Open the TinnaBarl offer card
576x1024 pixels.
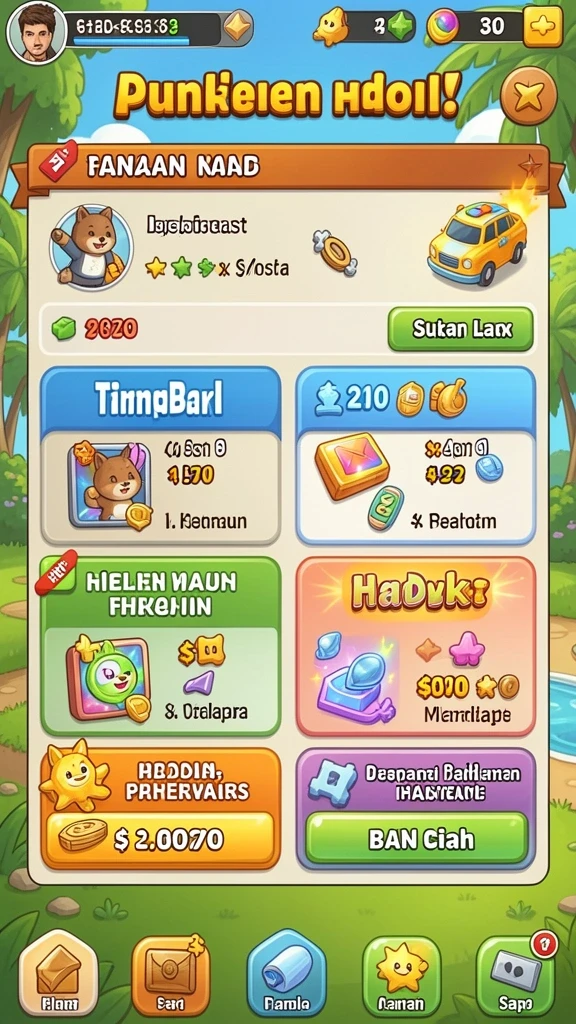(161, 455)
